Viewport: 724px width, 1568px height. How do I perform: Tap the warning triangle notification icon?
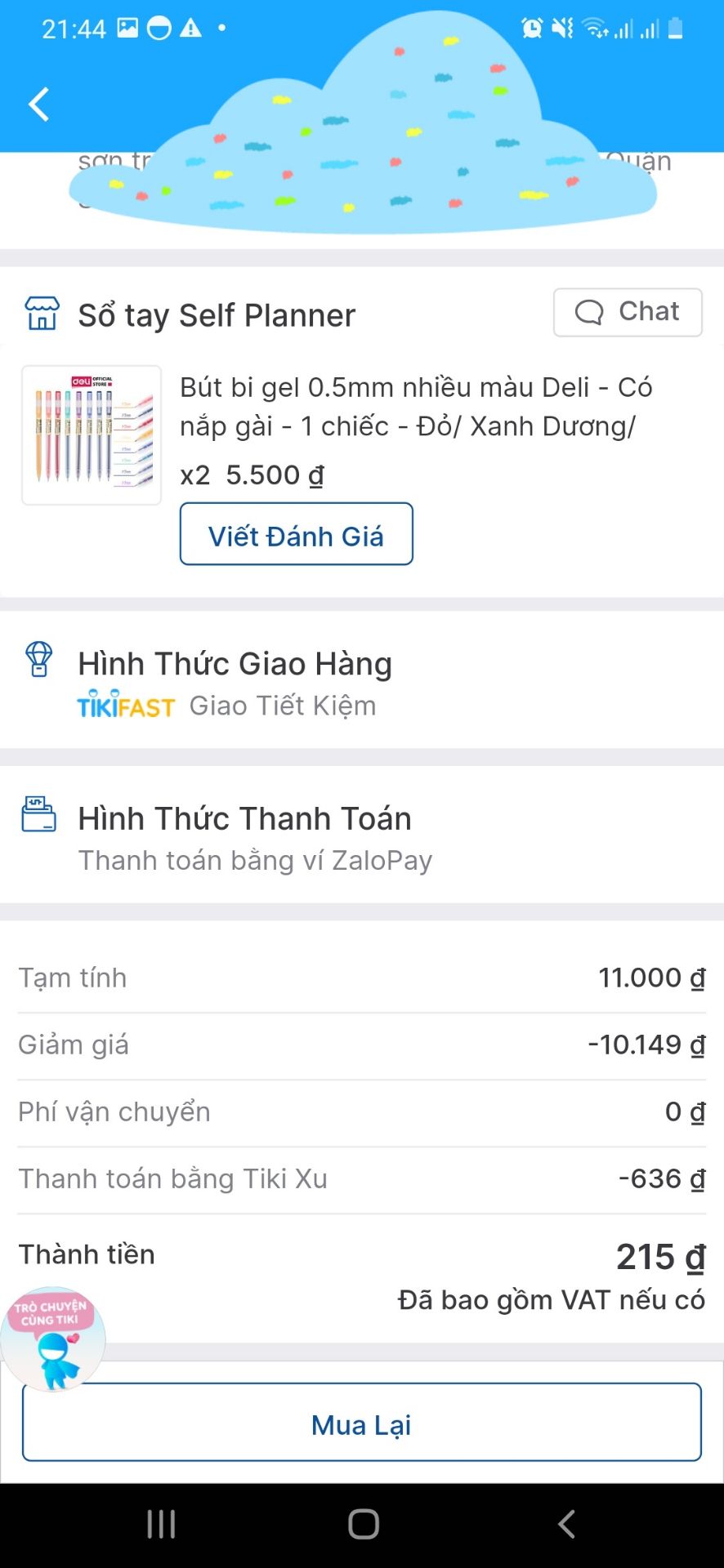189,28
